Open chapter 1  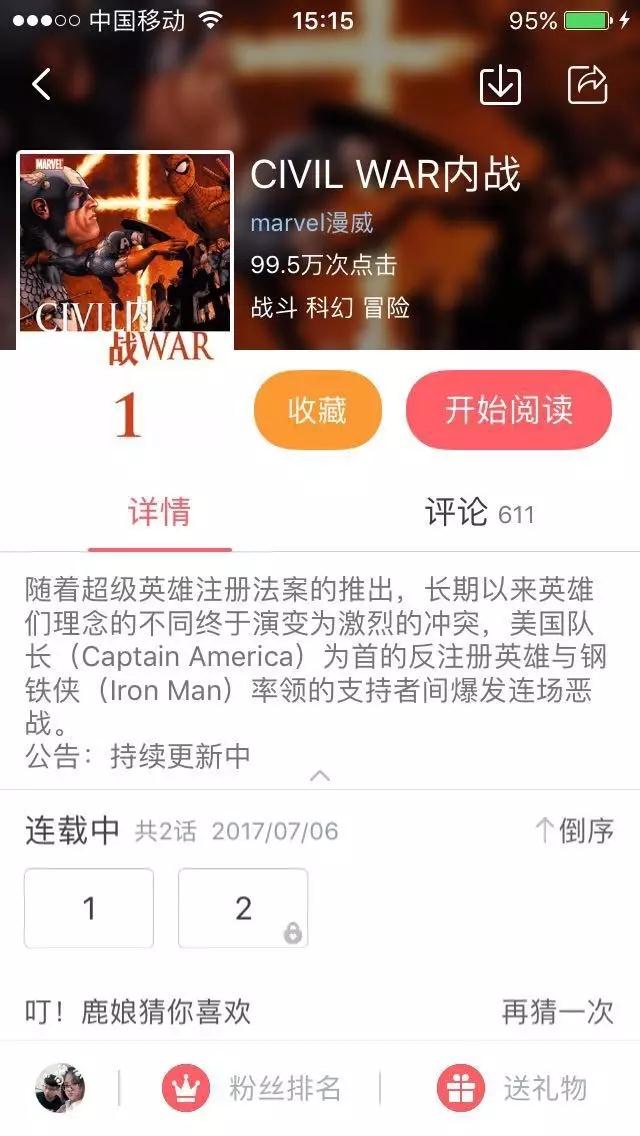[89, 908]
